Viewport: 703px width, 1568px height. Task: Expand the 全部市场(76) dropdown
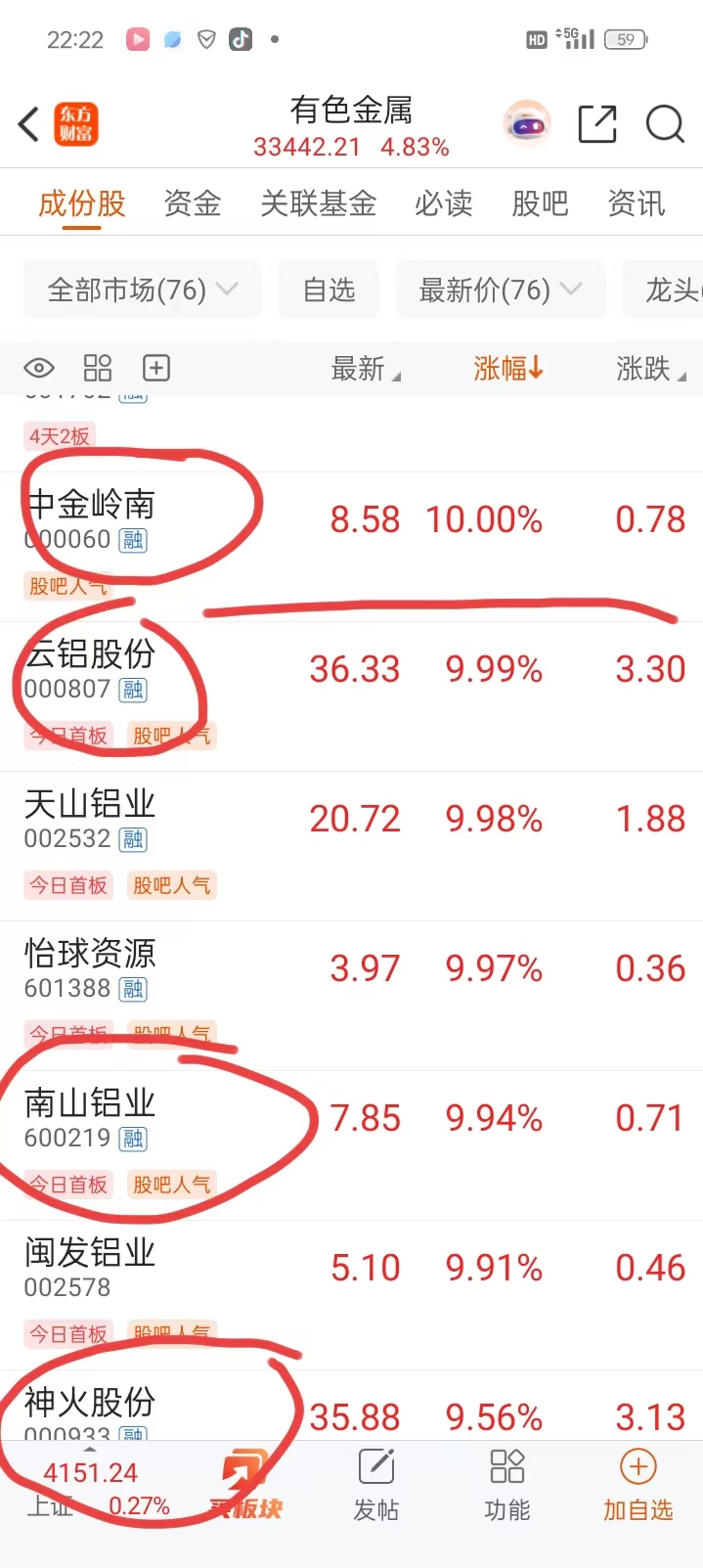pyautogui.click(x=143, y=290)
